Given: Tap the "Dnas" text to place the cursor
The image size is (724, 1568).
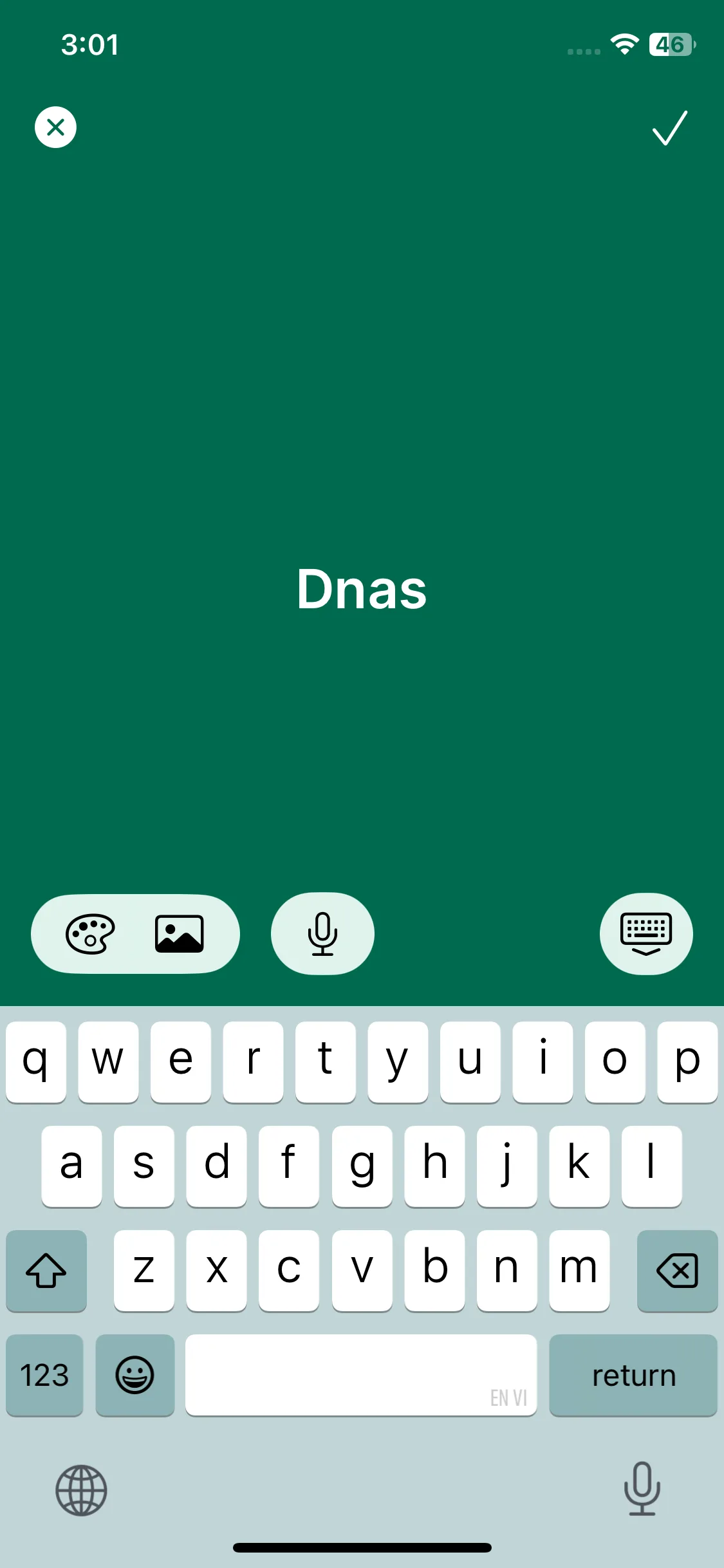Looking at the screenshot, I should pos(362,589).
